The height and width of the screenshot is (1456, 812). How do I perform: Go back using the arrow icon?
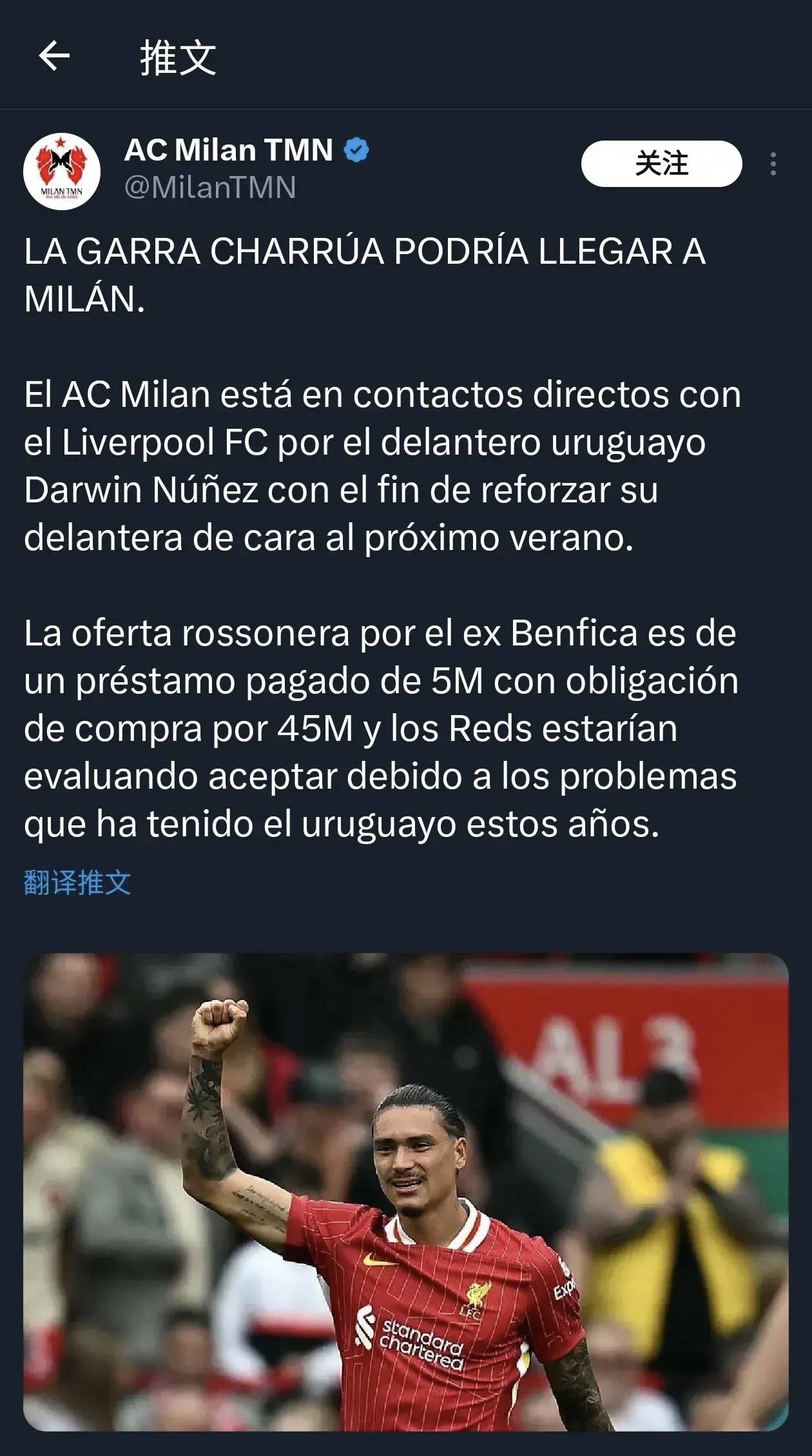click(x=54, y=56)
